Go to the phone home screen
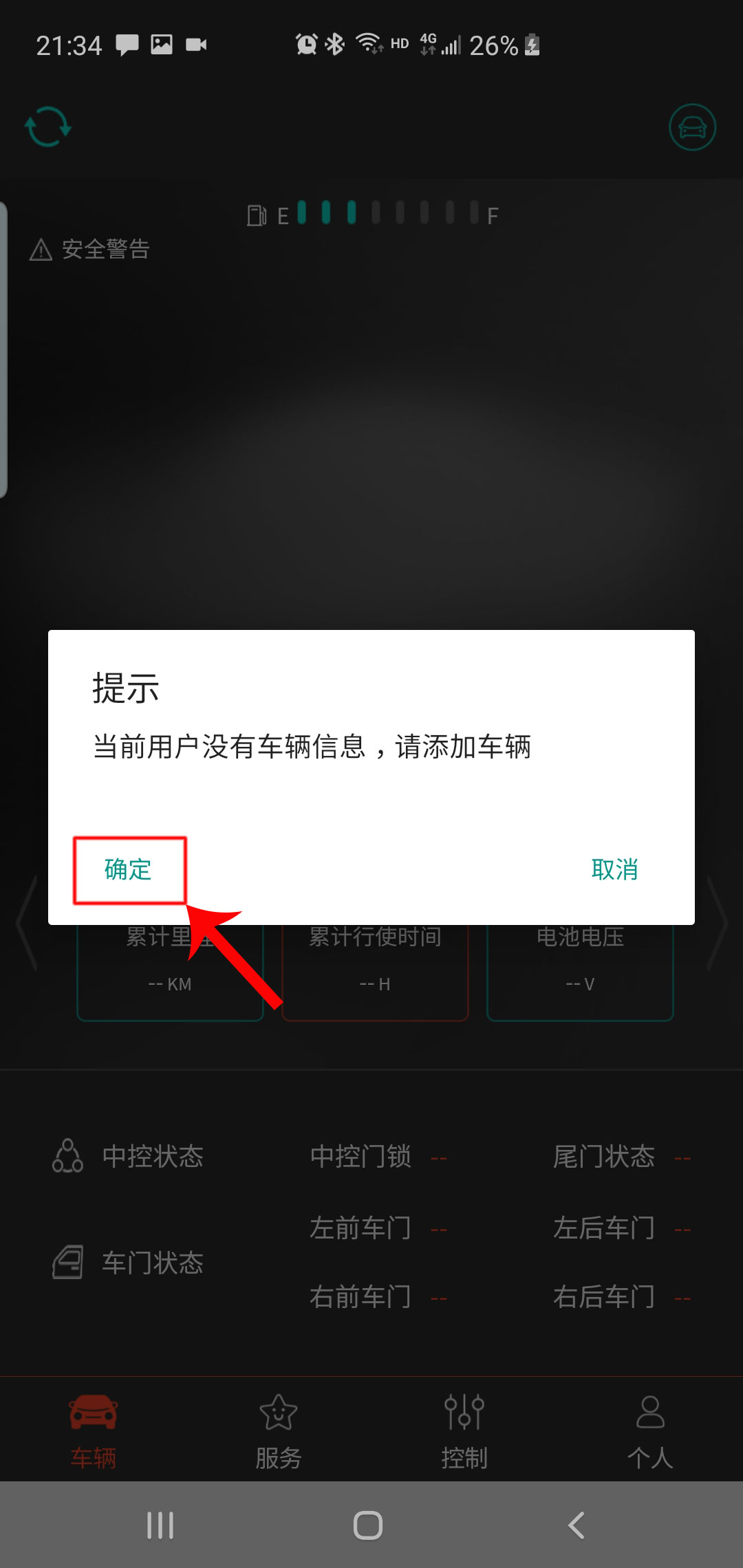 pos(368,1525)
